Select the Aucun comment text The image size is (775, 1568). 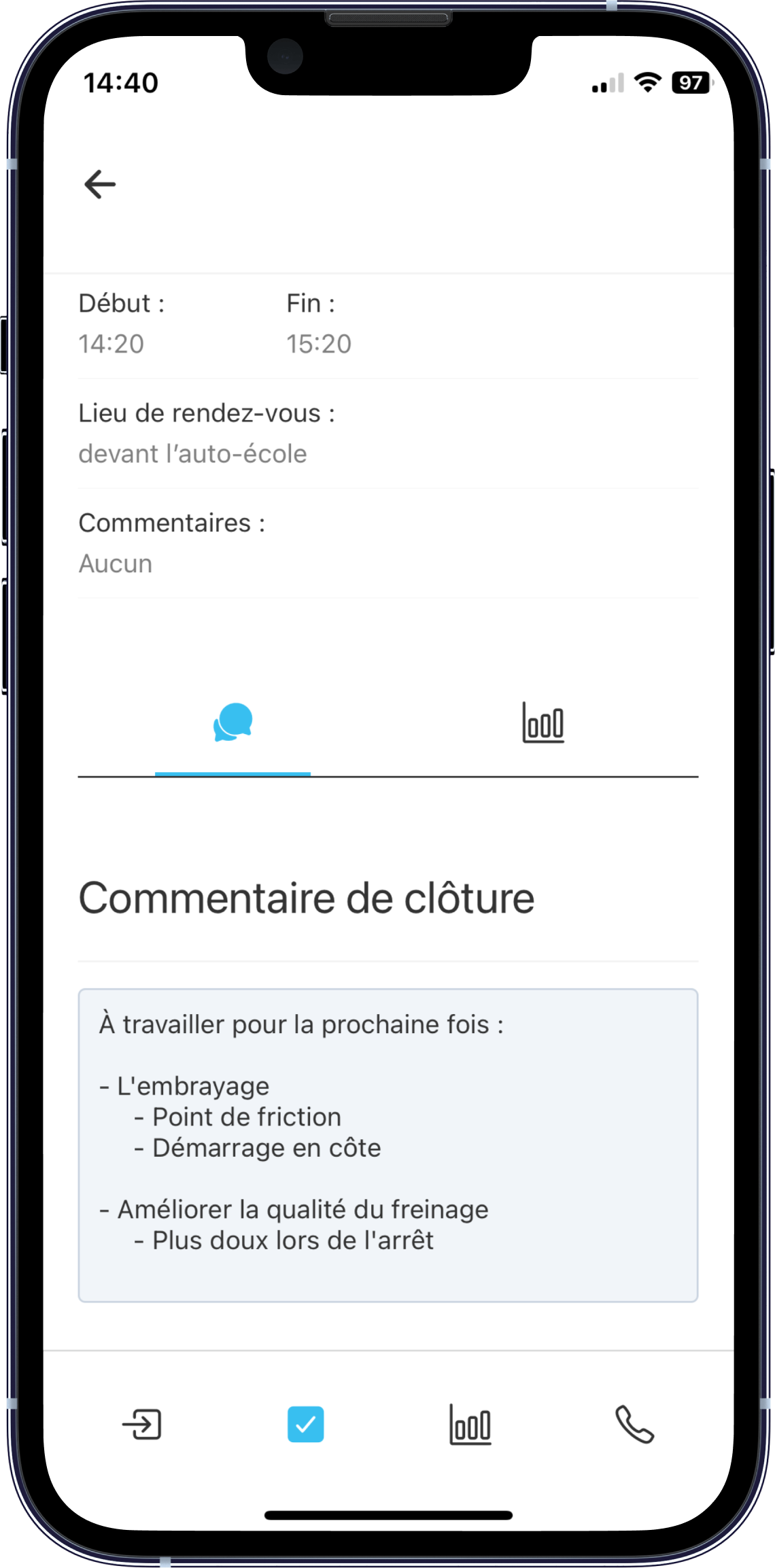pyautogui.click(x=116, y=563)
